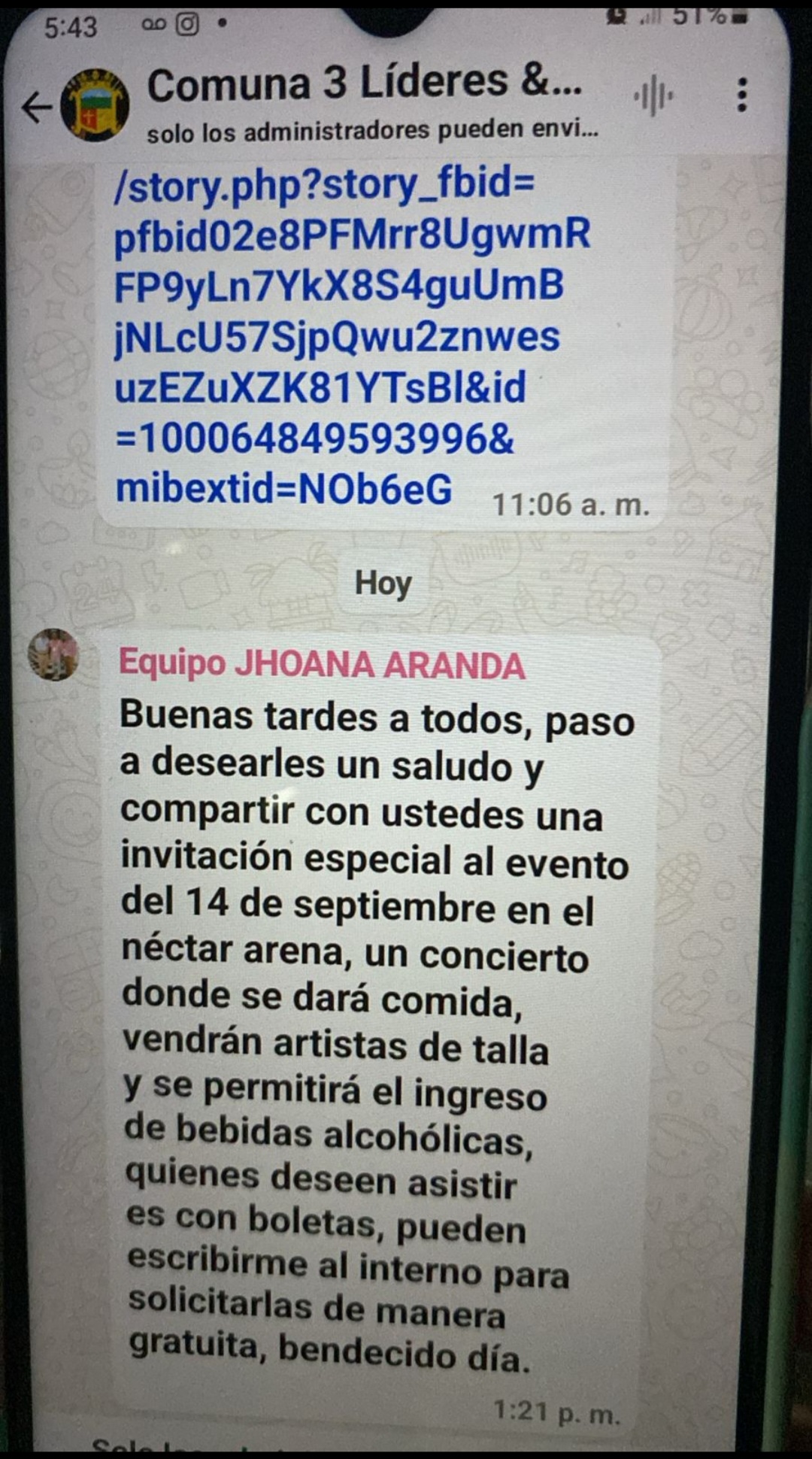Tap the Equipo JHOANA ARANDA sender name
Viewport: 812px width, 1459px height.
(322, 666)
